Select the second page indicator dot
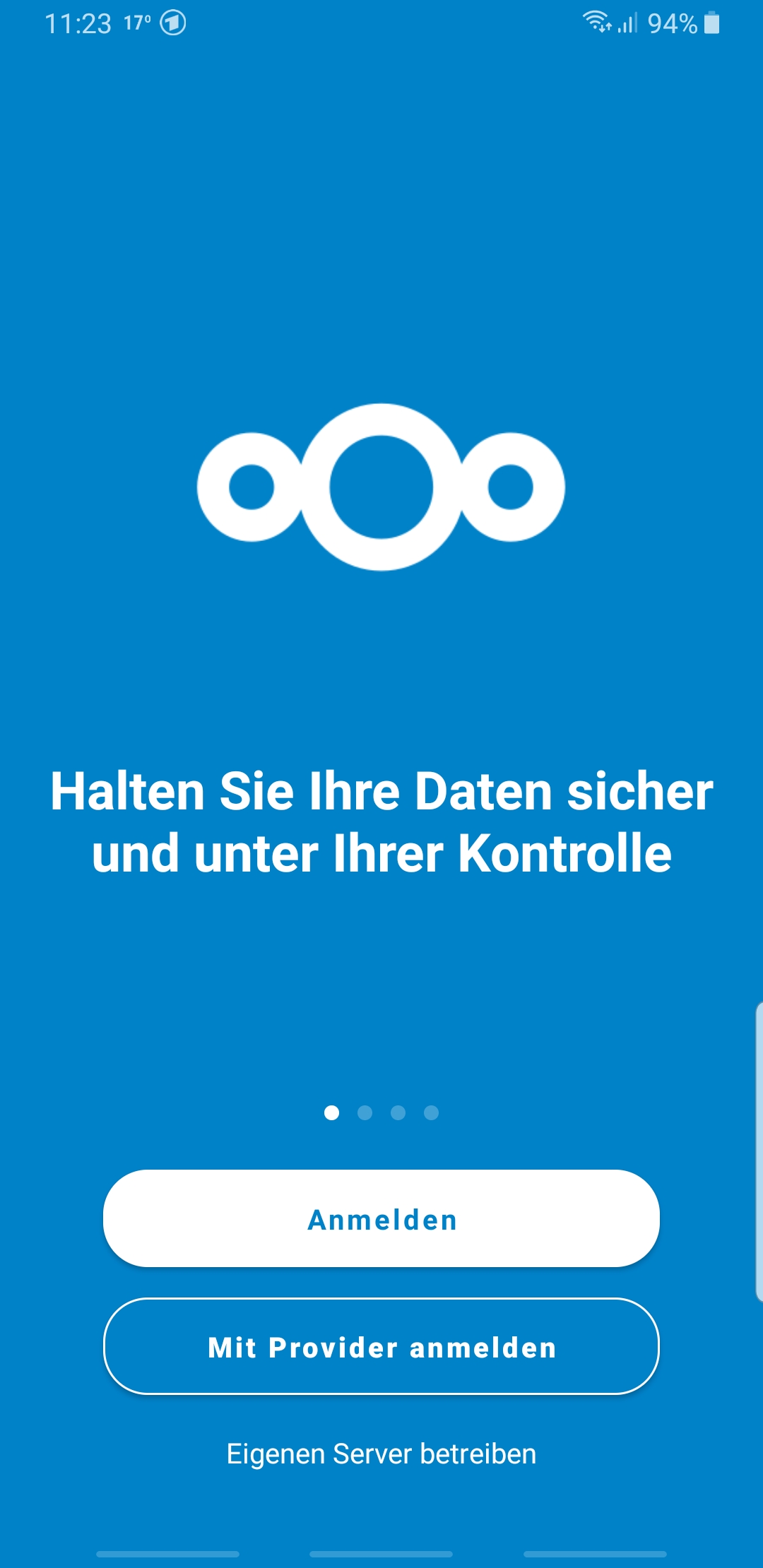The width and height of the screenshot is (763, 1568). 365,1113
